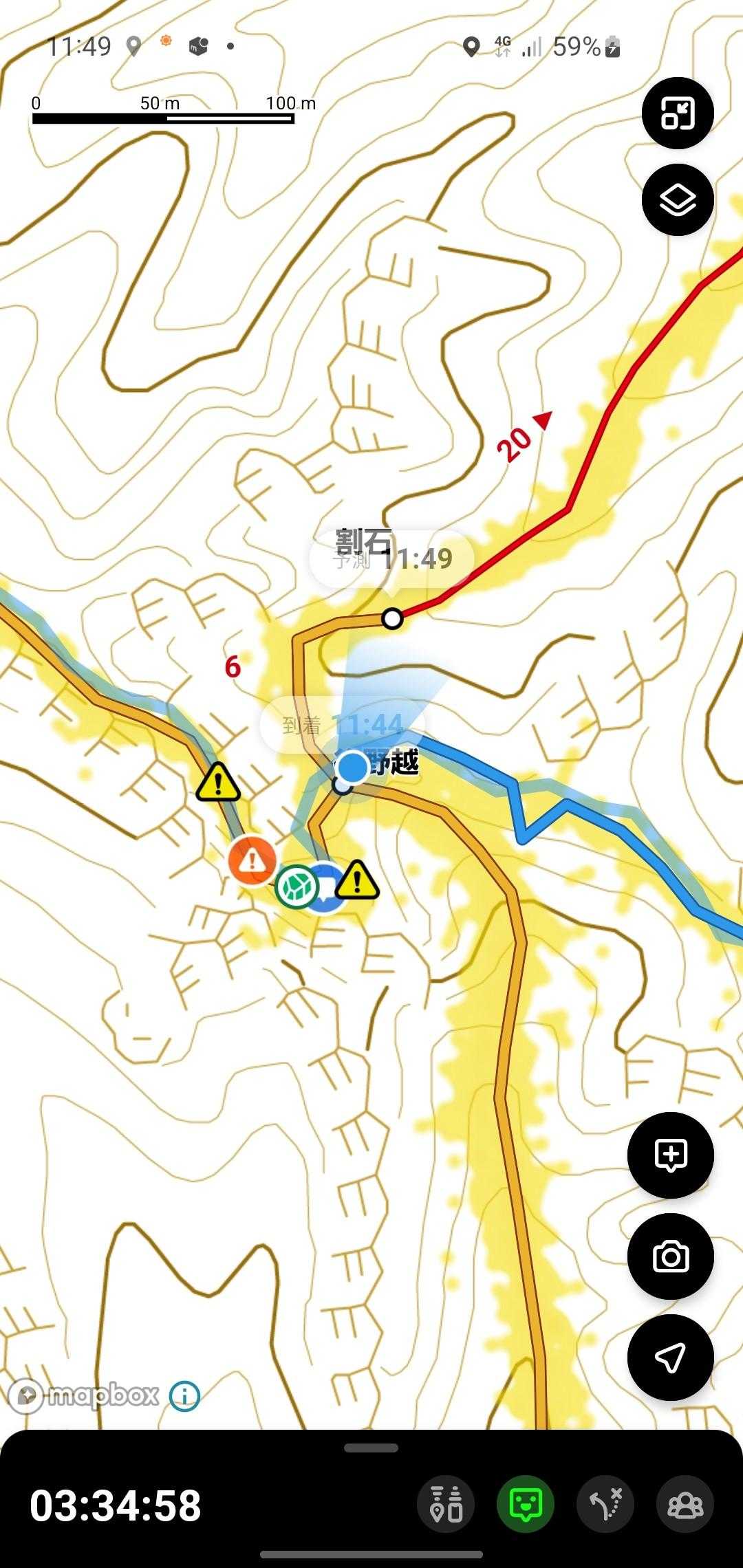Open the camera to take a photo
This screenshot has width=743, height=1568.
coord(670,1256)
